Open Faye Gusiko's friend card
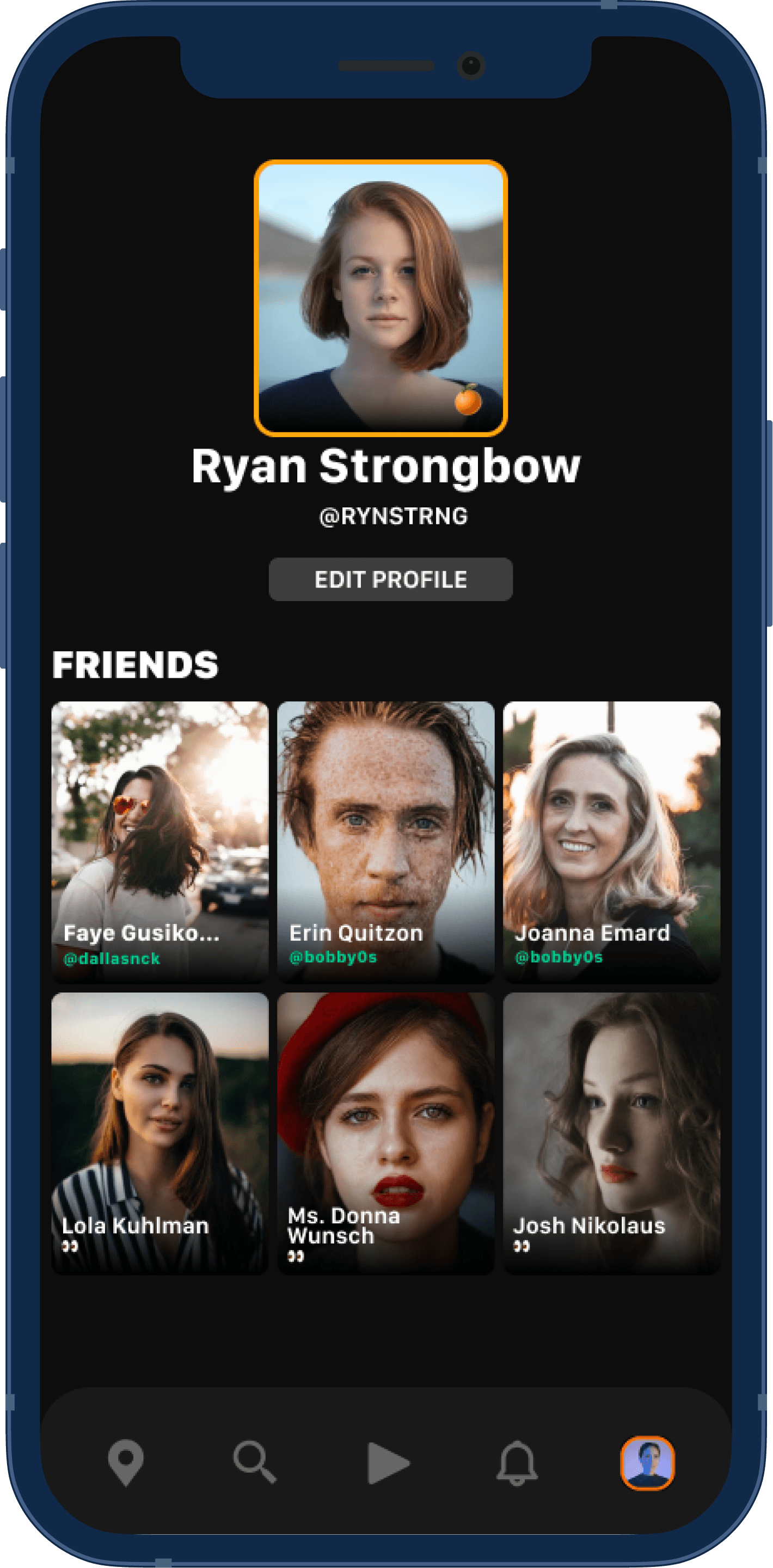The width and height of the screenshot is (773, 1568). click(x=159, y=842)
